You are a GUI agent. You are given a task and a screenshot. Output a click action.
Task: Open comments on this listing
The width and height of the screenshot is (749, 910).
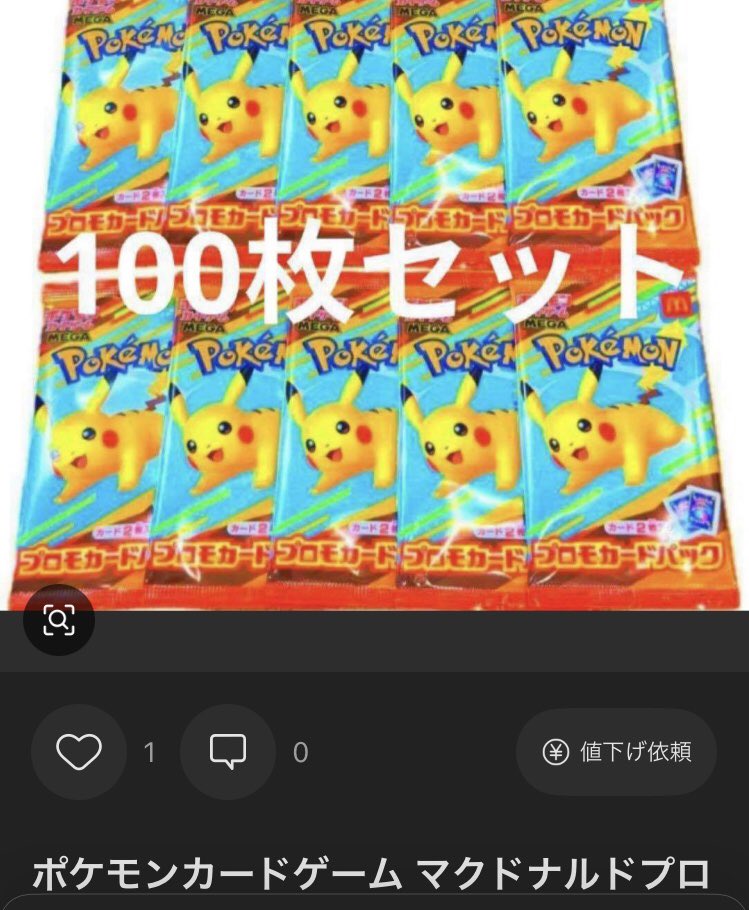click(228, 752)
